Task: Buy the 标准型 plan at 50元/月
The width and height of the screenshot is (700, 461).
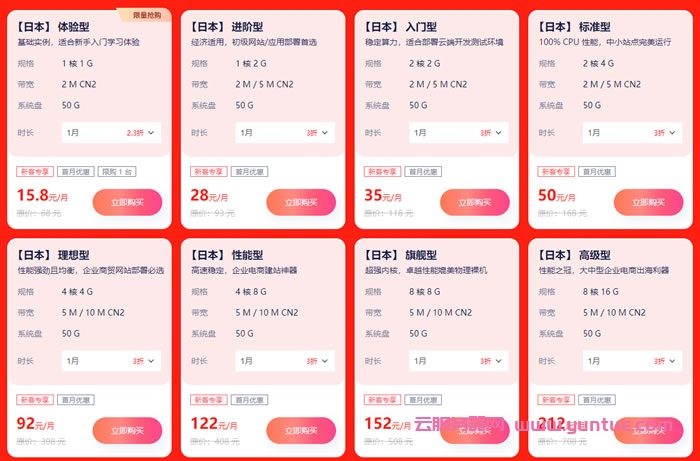Action: pos(647,202)
